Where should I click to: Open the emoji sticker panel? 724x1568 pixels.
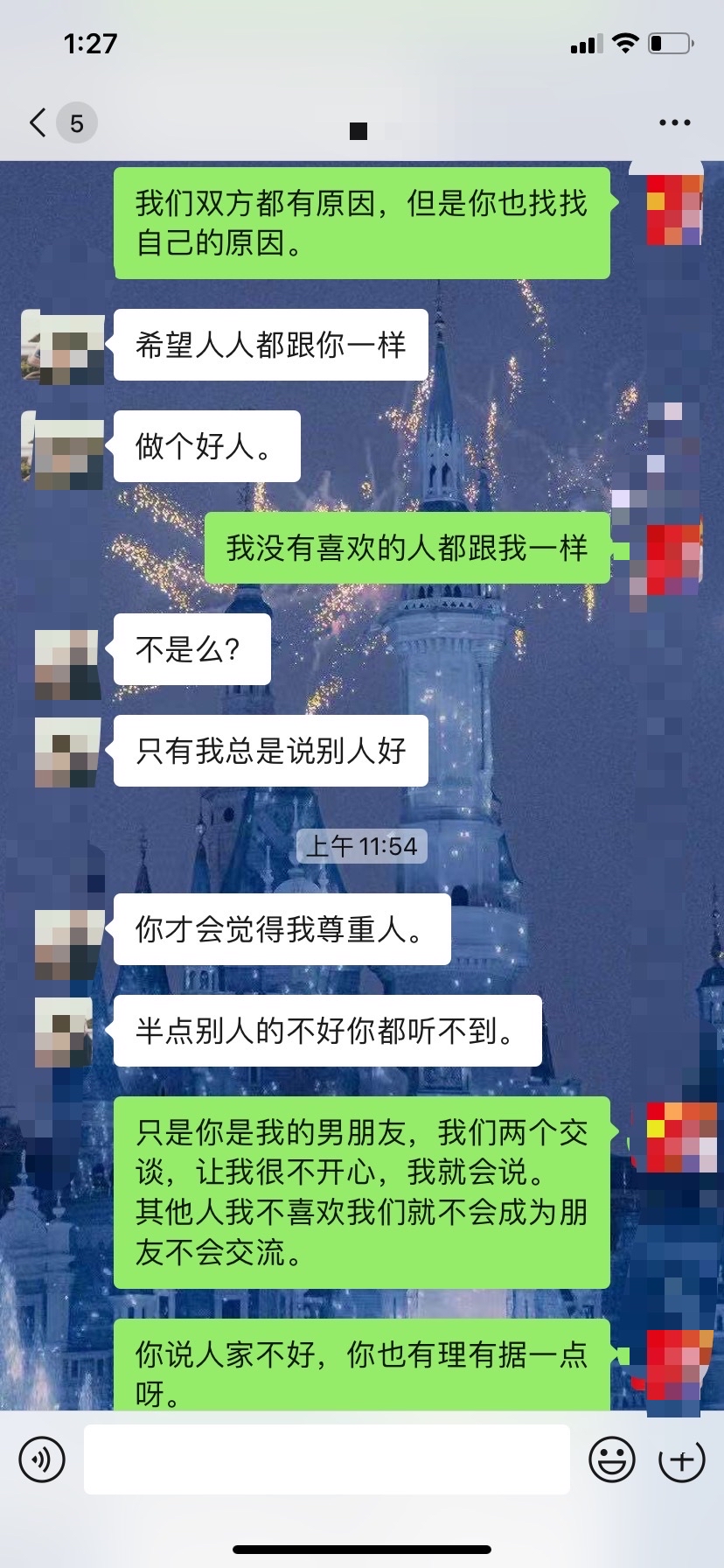tap(611, 1459)
